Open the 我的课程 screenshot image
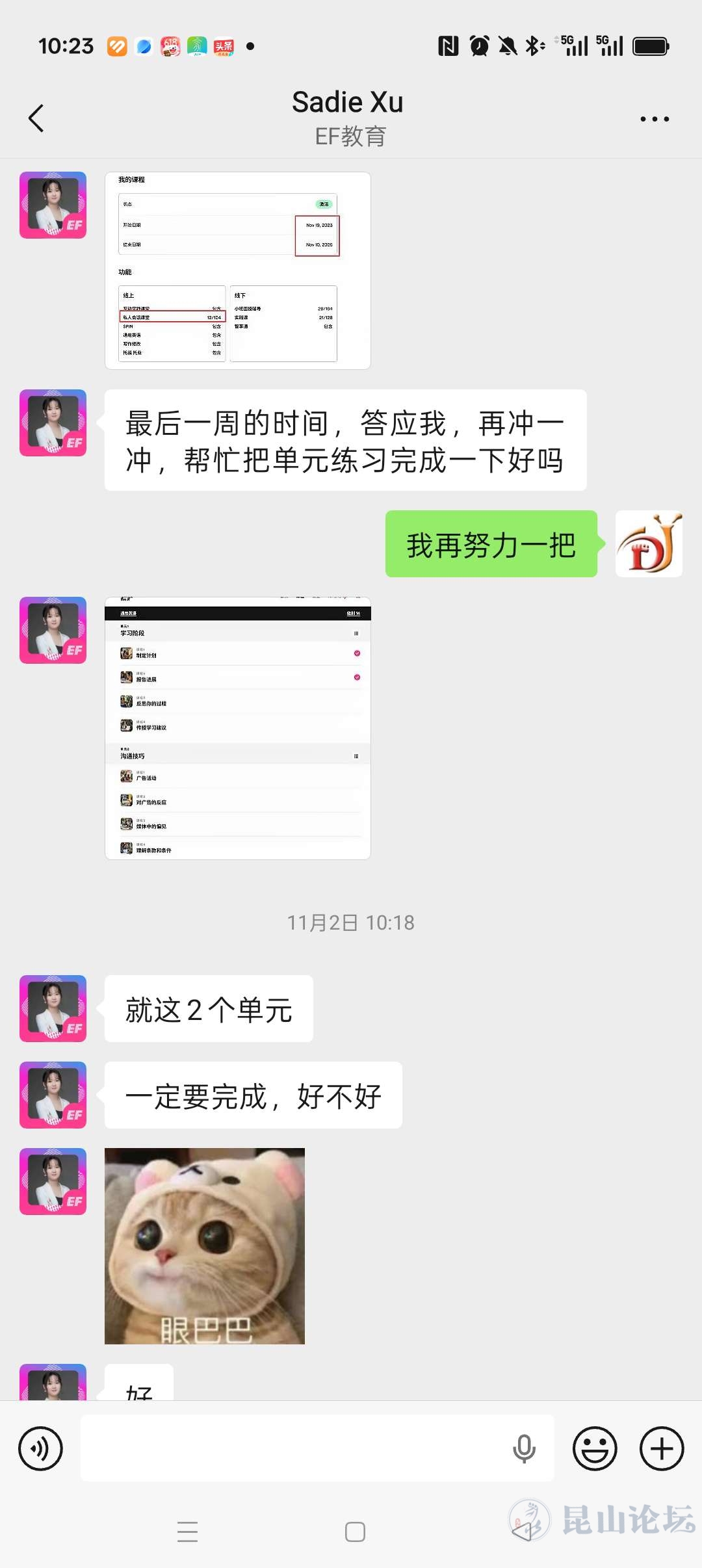 [x=238, y=270]
